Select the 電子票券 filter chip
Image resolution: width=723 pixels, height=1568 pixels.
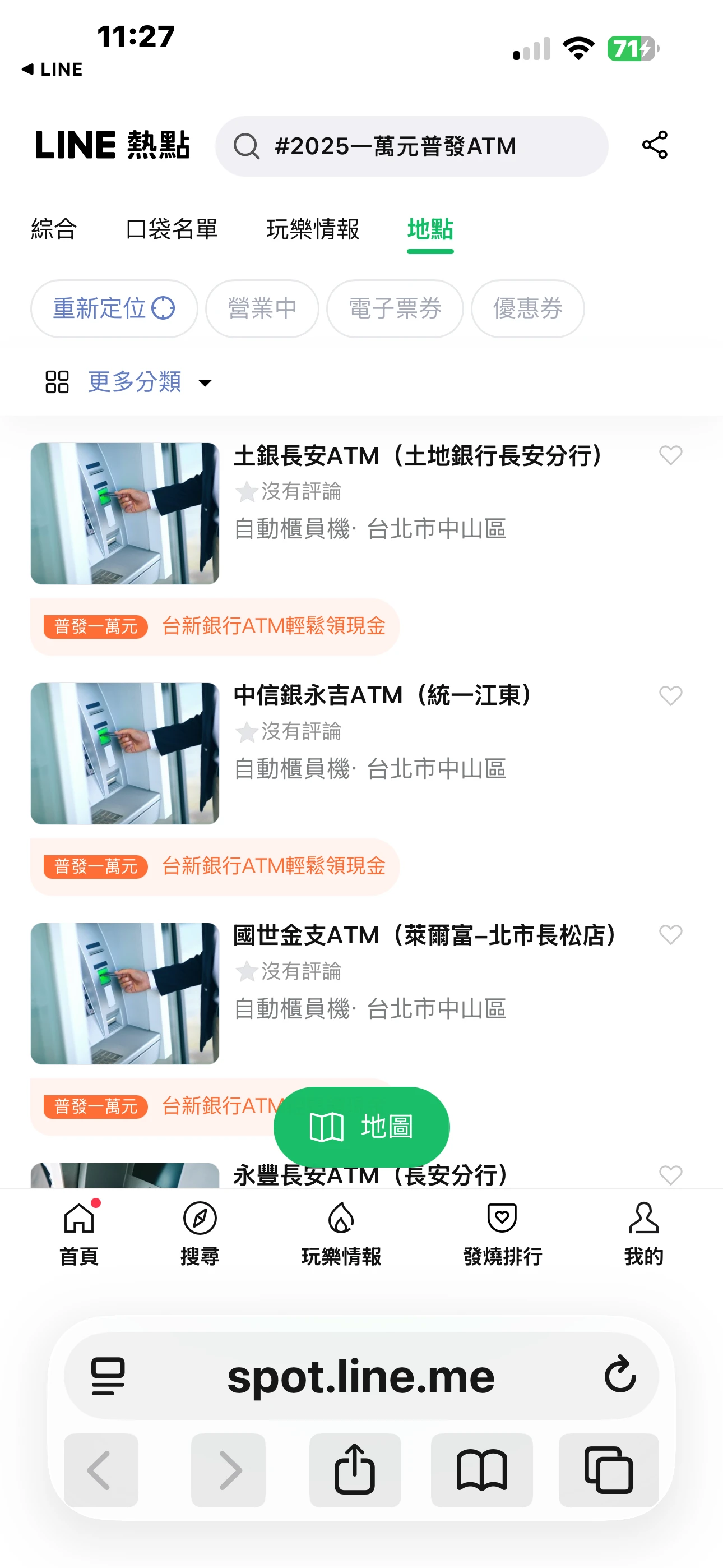[395, 308]
